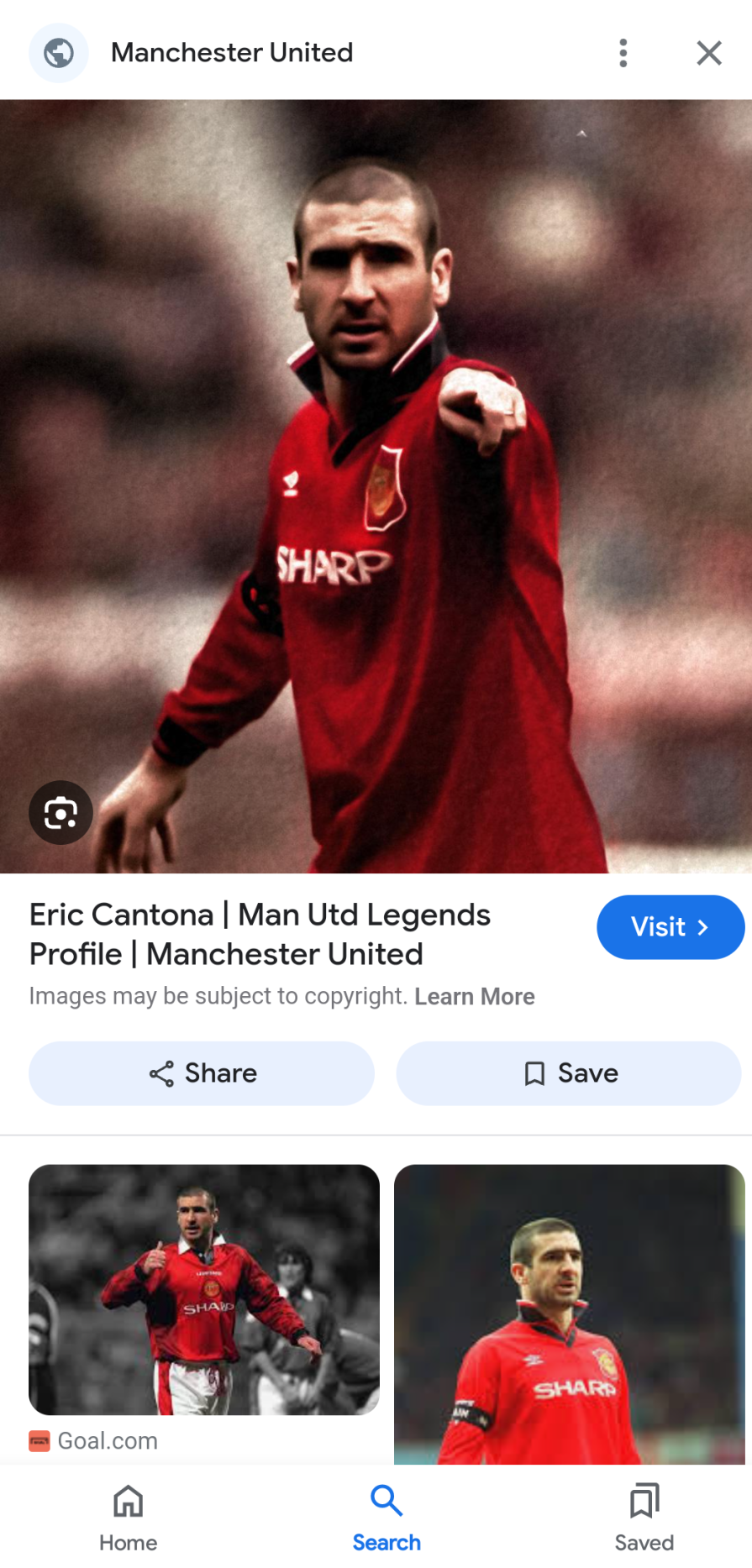This screenshot has height=1568, width=752.
Task: Save this image to collection
Action: point(569,1072)
